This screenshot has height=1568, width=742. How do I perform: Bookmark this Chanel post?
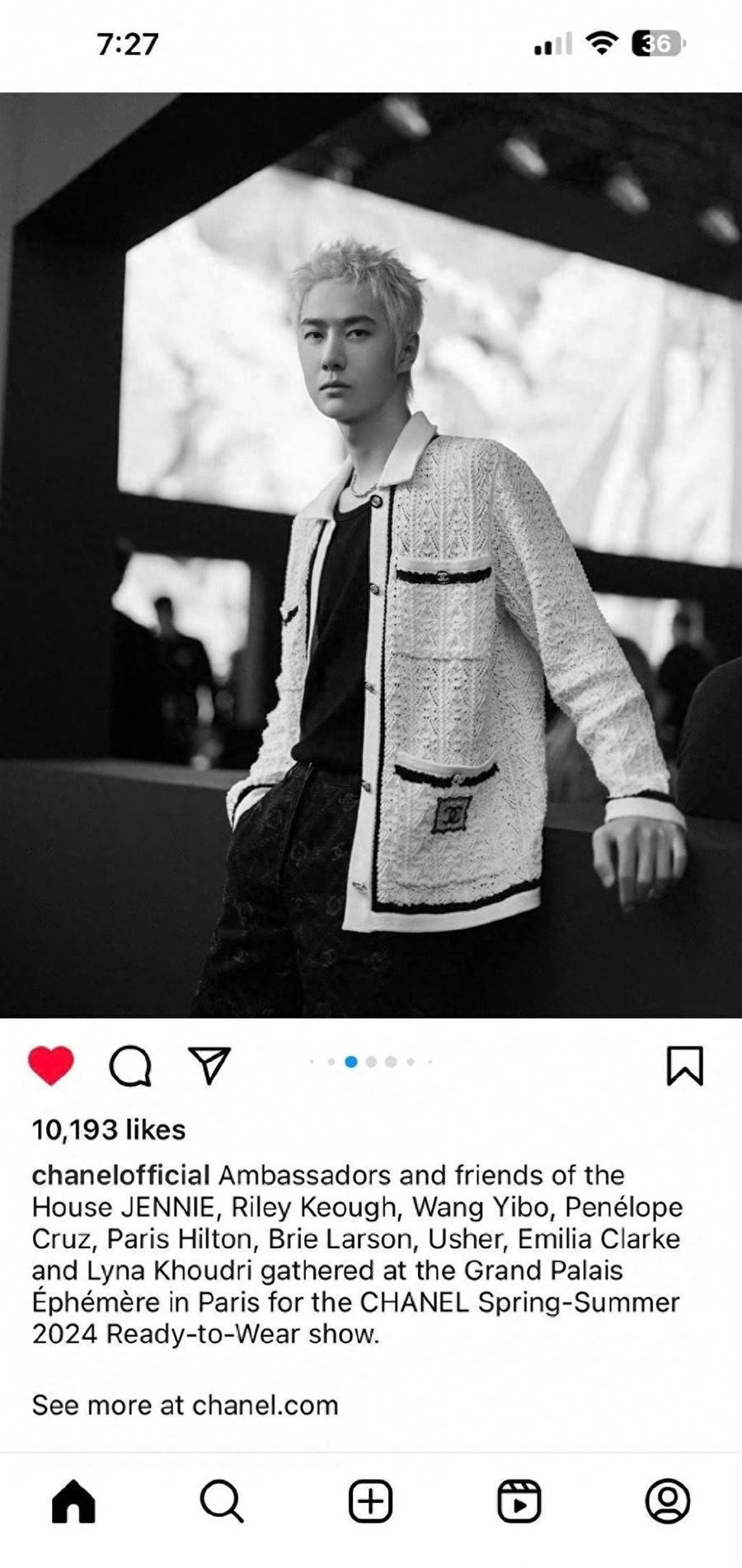pyautogui.click(x=684, y=1066)
